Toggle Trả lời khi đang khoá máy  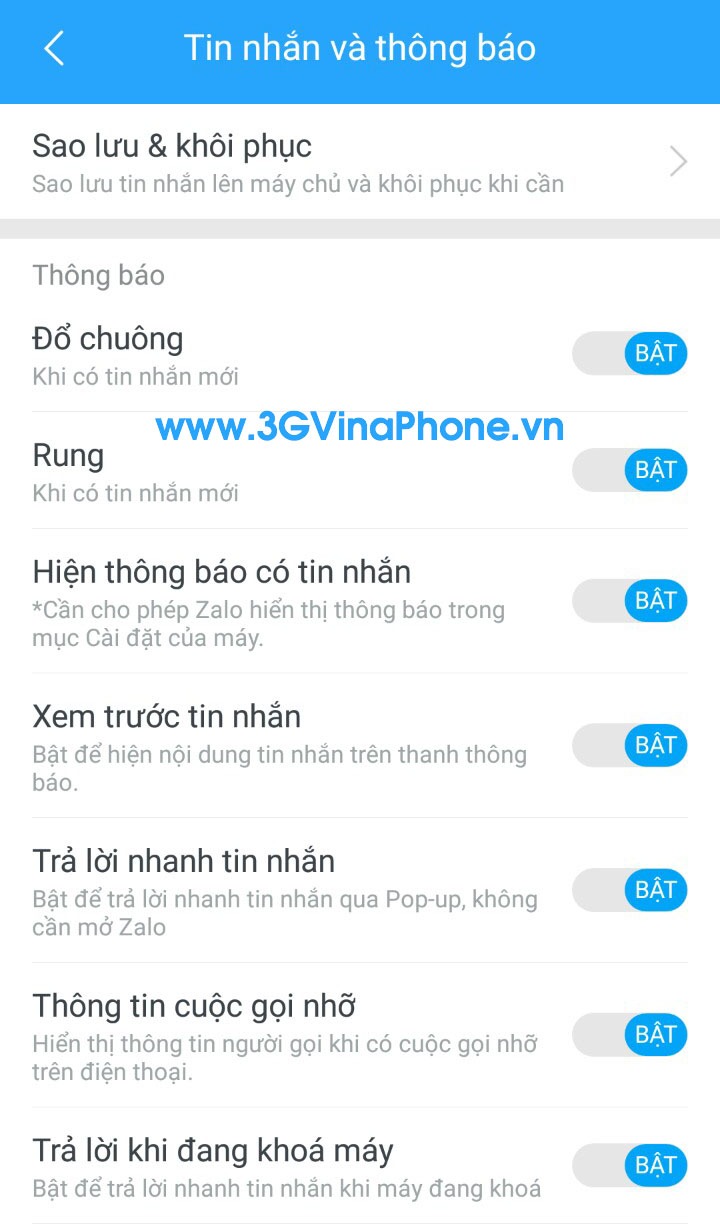(x=630, y=1165)
